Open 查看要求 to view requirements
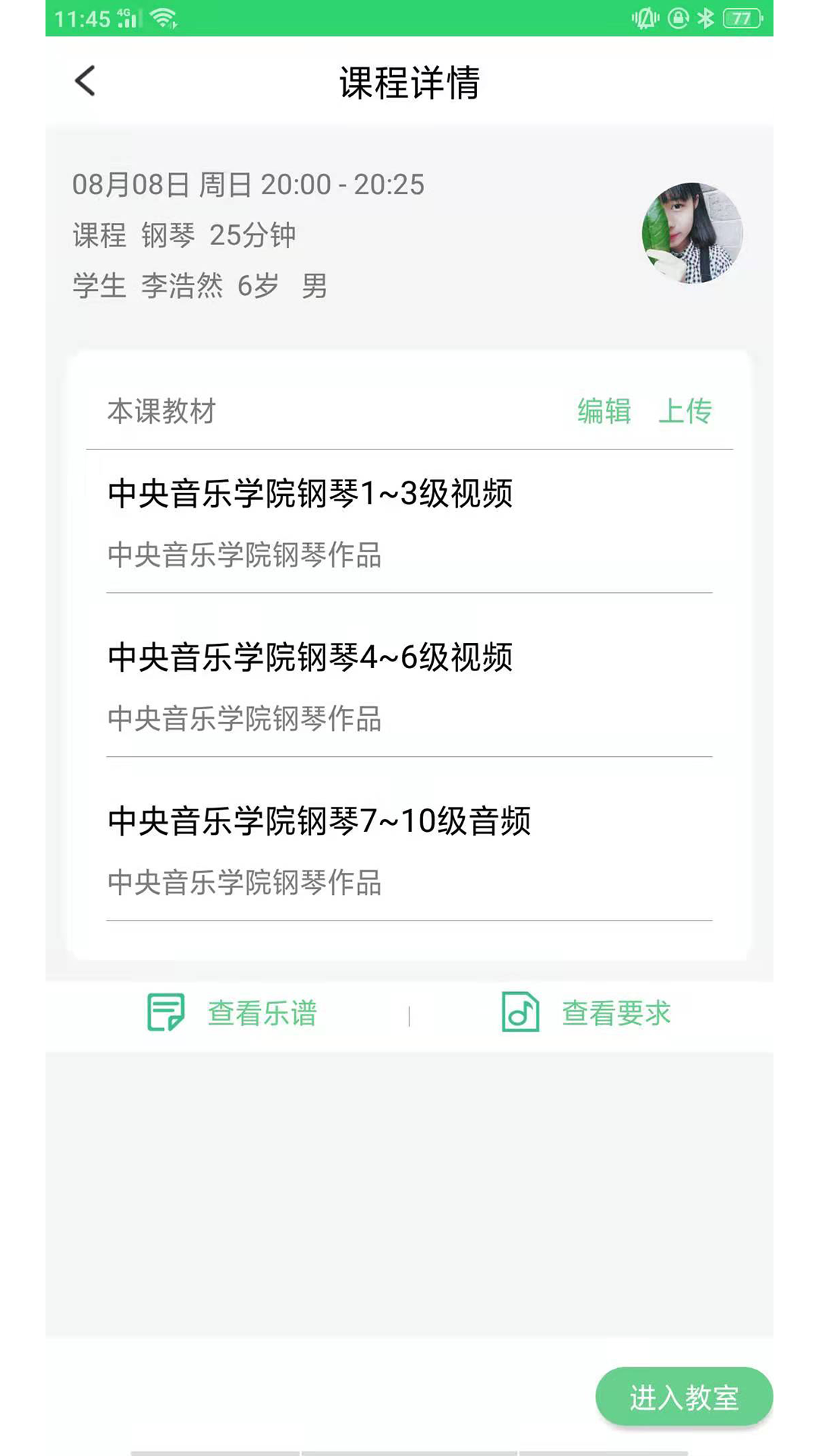This screenshot has height=1456, width=819. pos(586,1013)
